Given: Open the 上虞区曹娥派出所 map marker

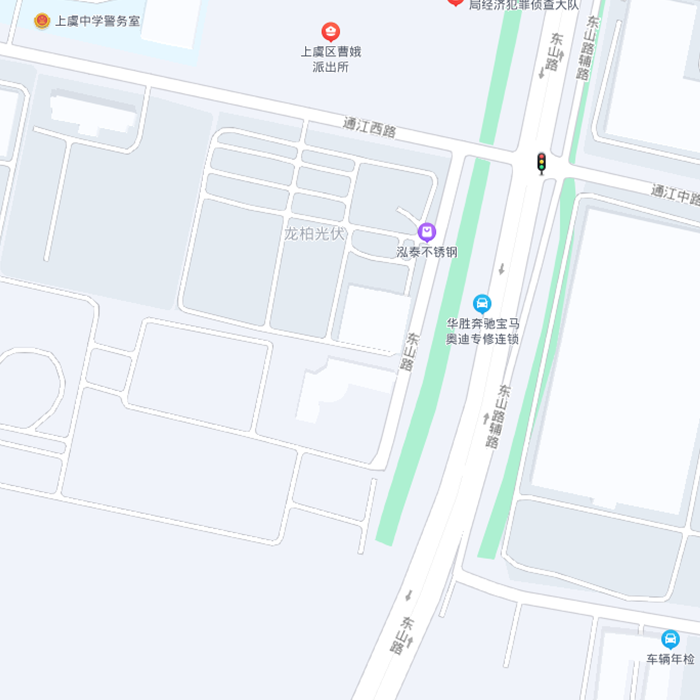Looking at the screenshot, I should 330,33.
